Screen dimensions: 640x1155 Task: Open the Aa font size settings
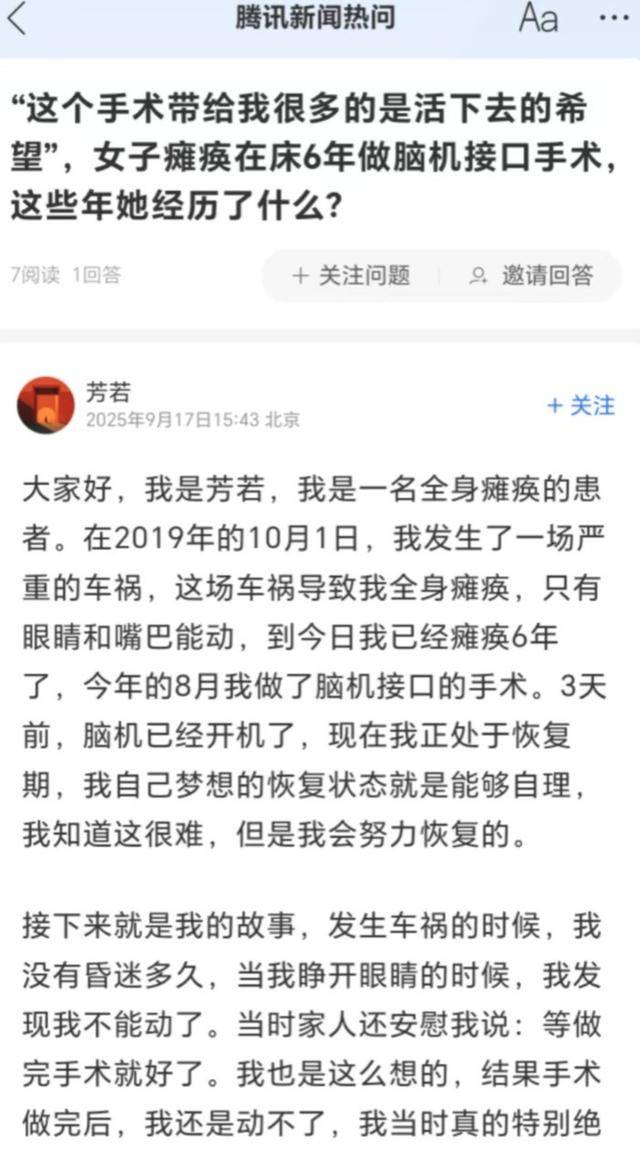(x=538, y=18)
